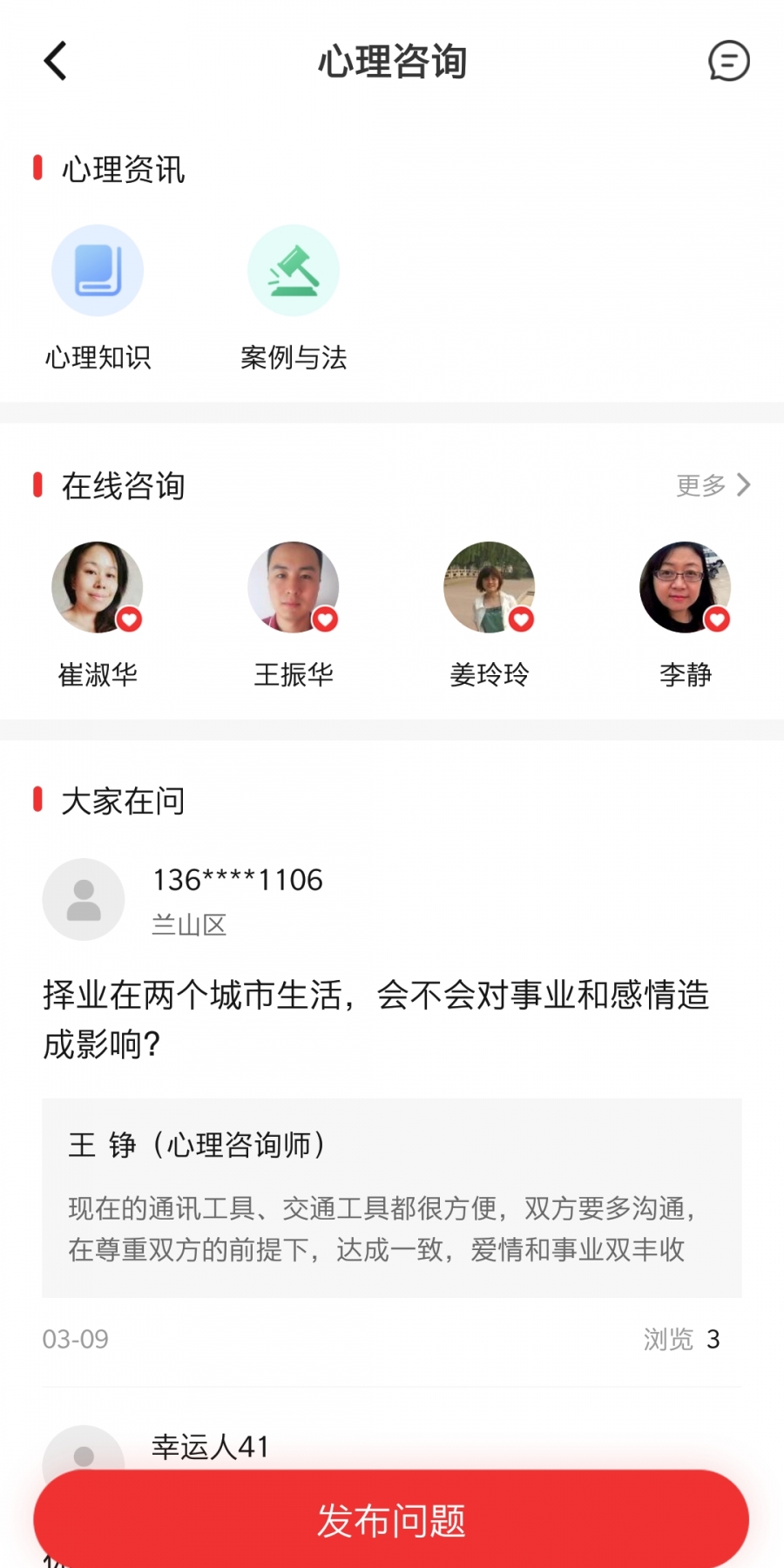Open the messages icon in top bar
The height and width of the screenshot is (1568, 784).
728,61
